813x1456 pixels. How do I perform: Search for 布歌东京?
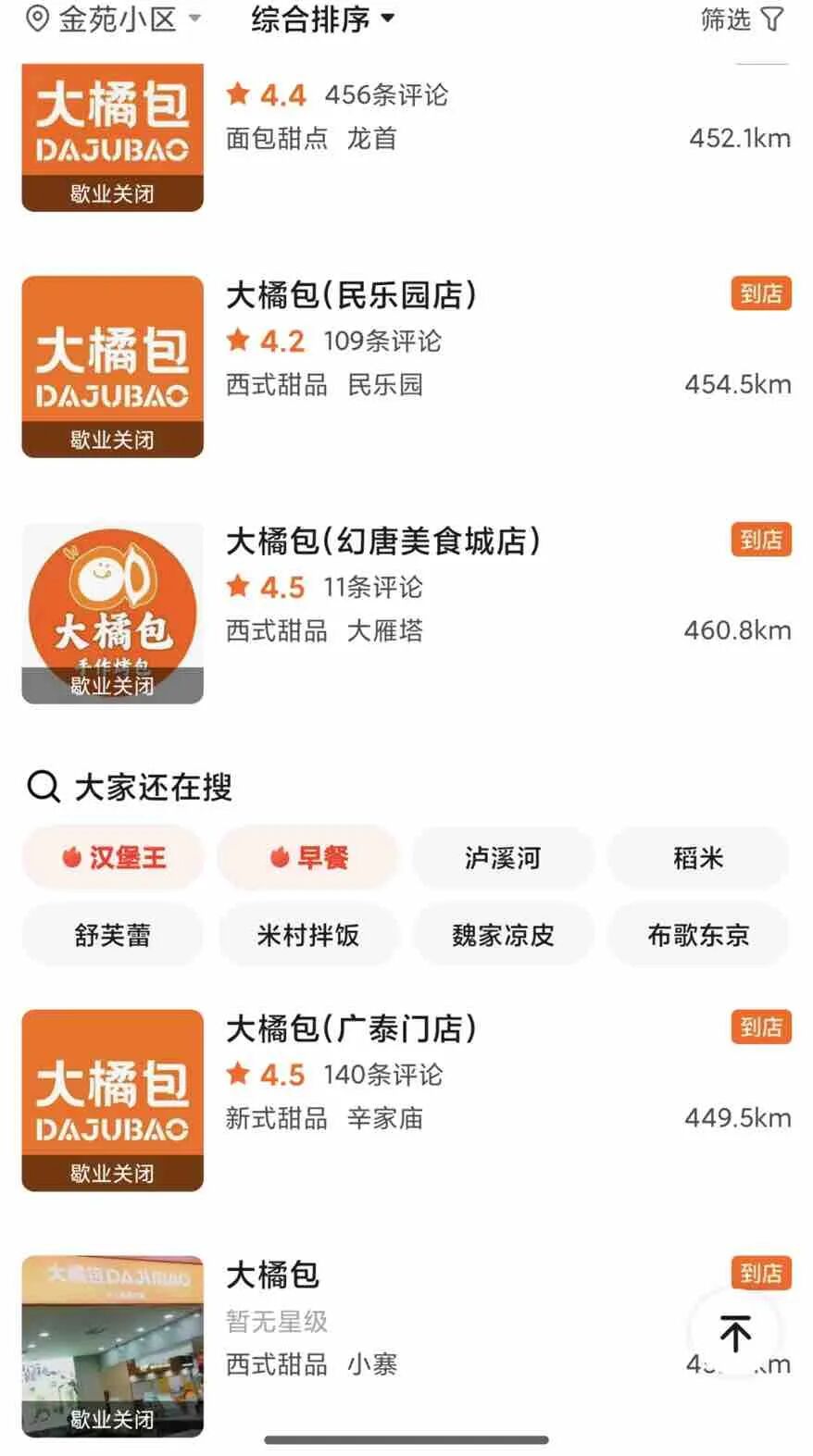(698, 935)
